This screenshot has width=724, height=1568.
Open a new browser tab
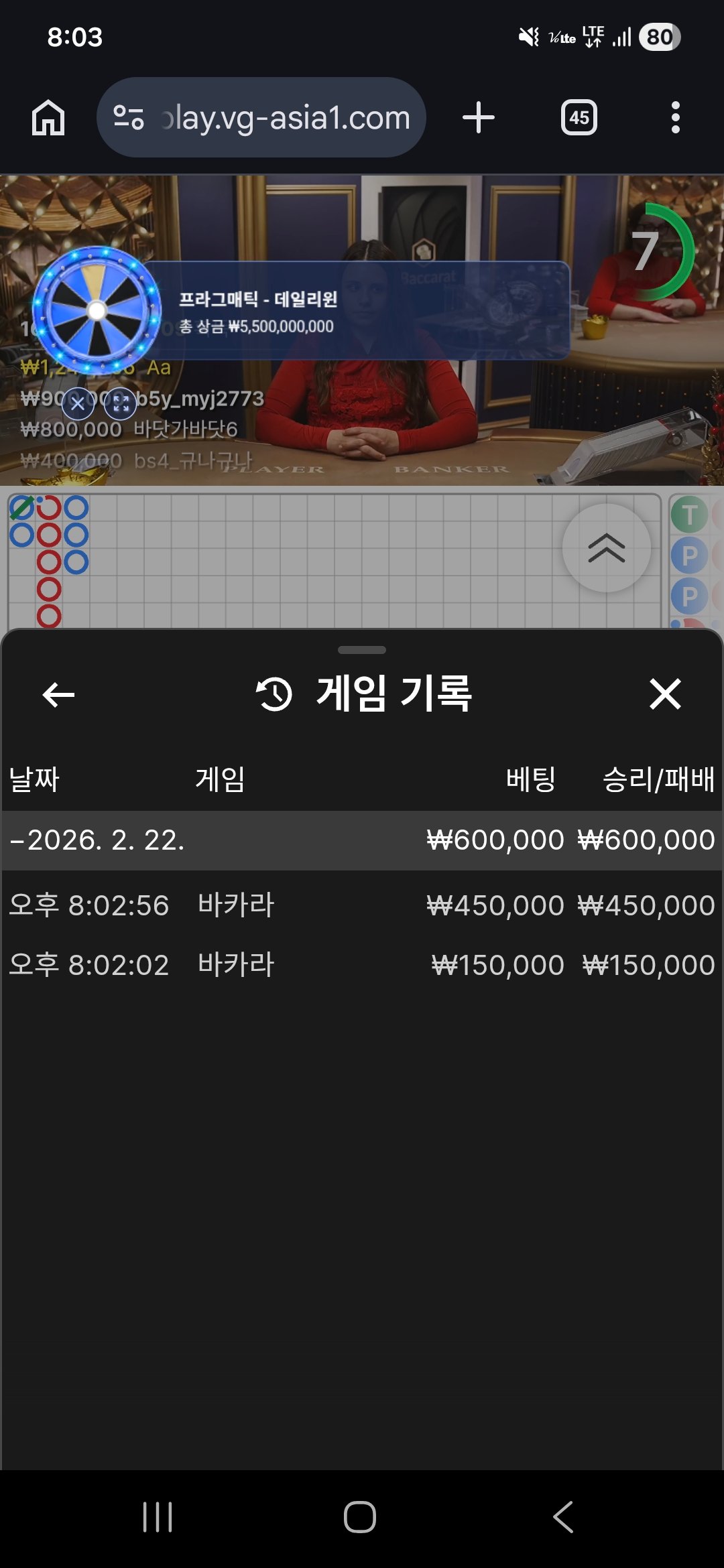point(478,118)
